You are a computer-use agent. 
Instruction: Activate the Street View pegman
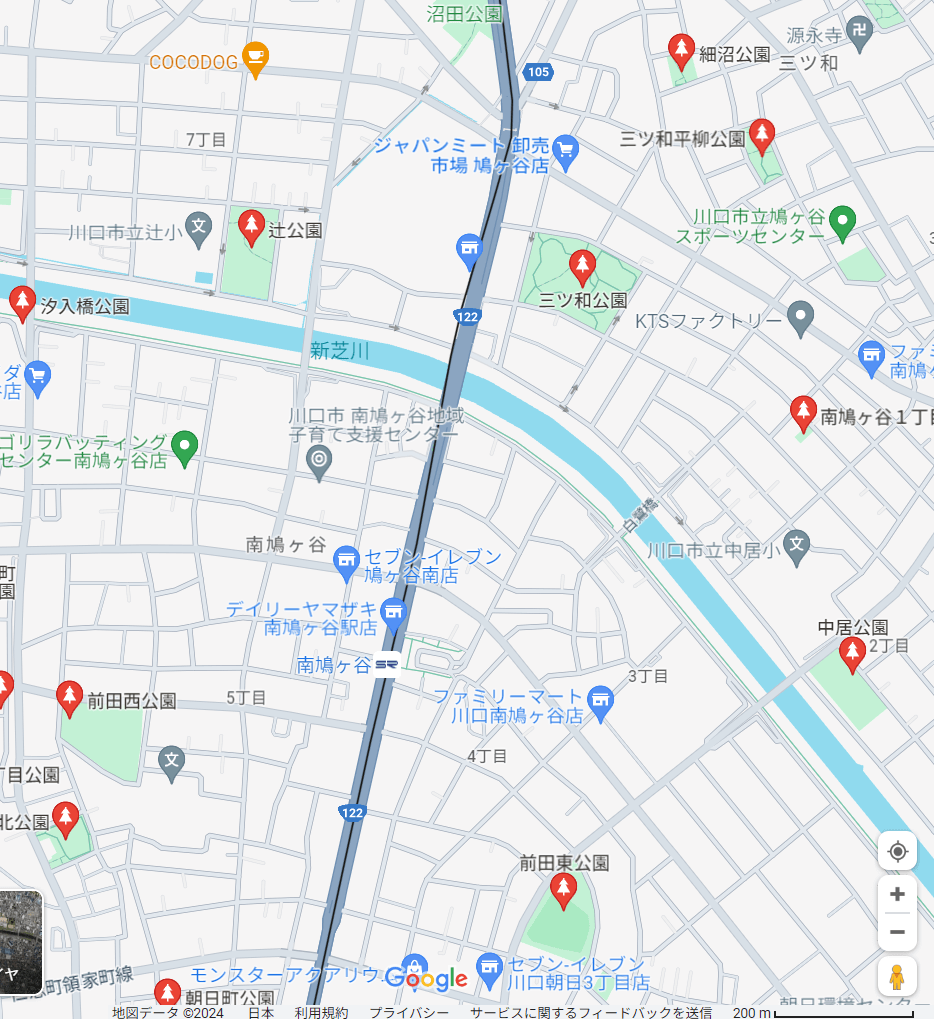(x=897, y=976)
